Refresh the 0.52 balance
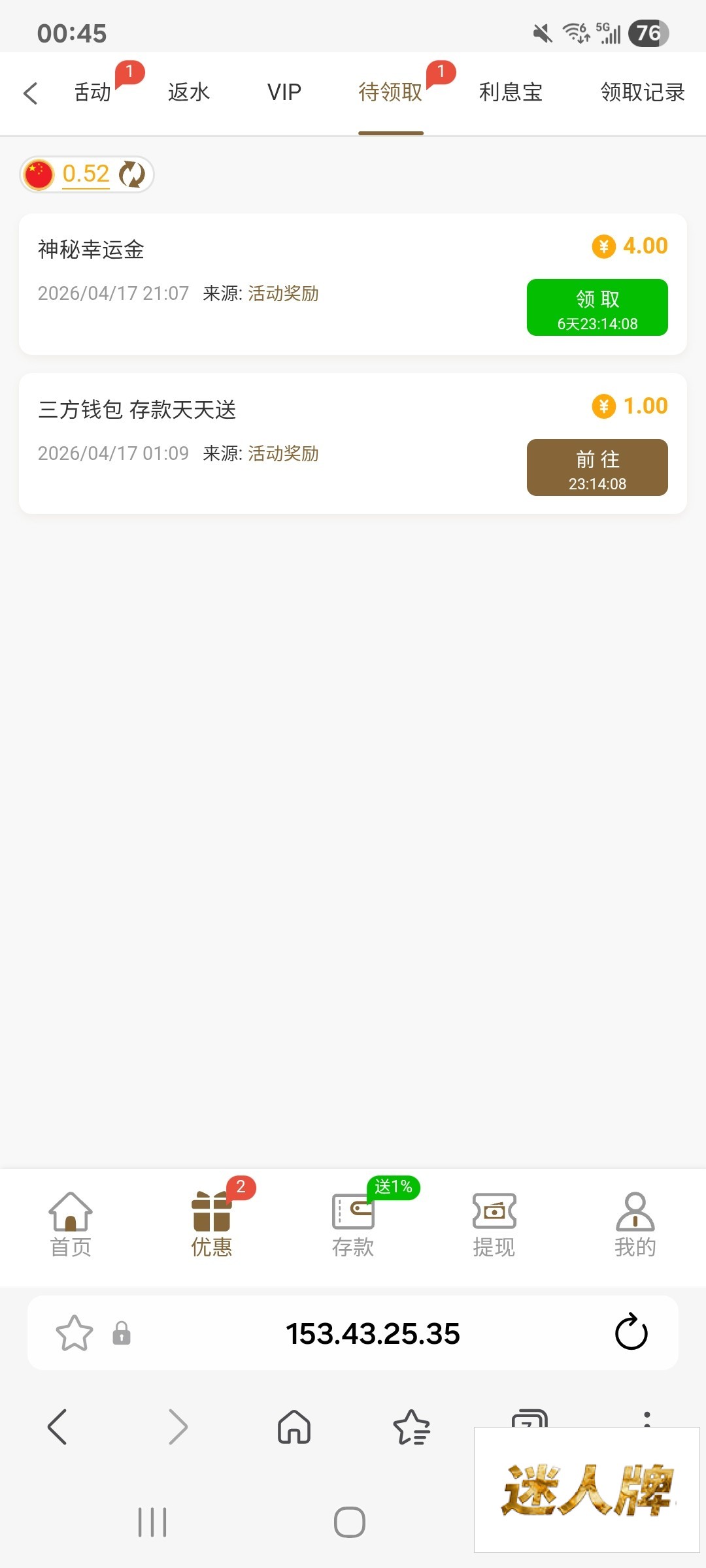This screenshot has height=1568, width=706. [x=132, y=174]
